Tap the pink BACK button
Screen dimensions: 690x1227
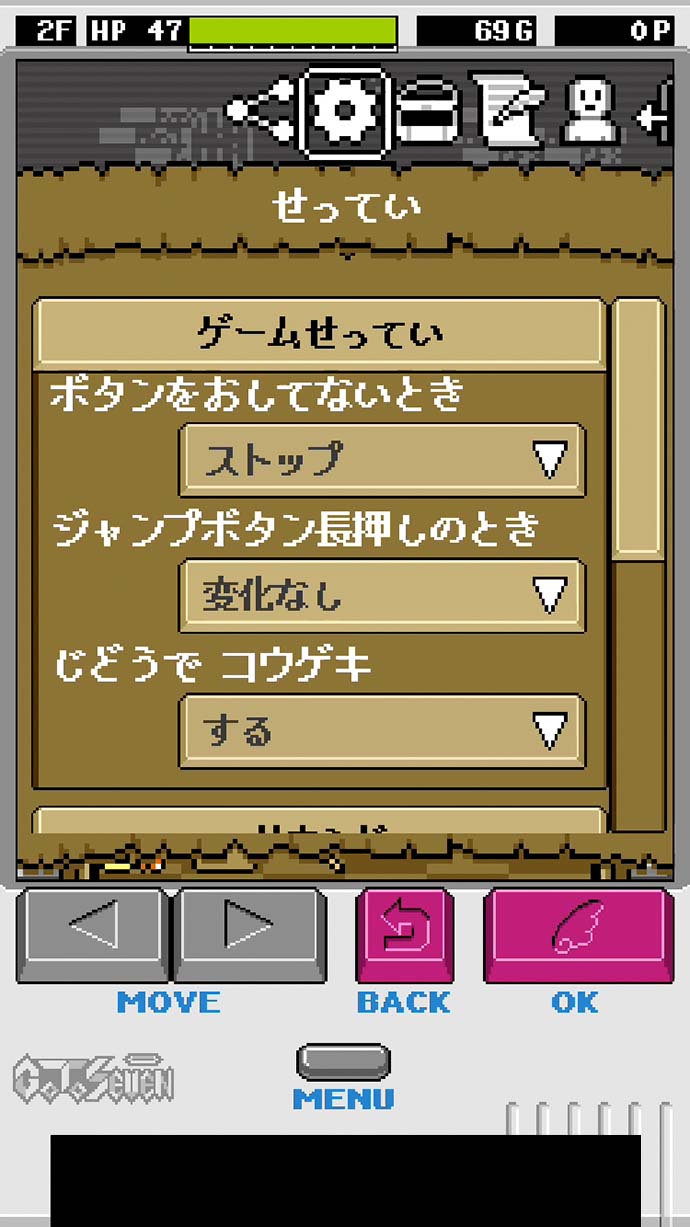pos(404,934)
